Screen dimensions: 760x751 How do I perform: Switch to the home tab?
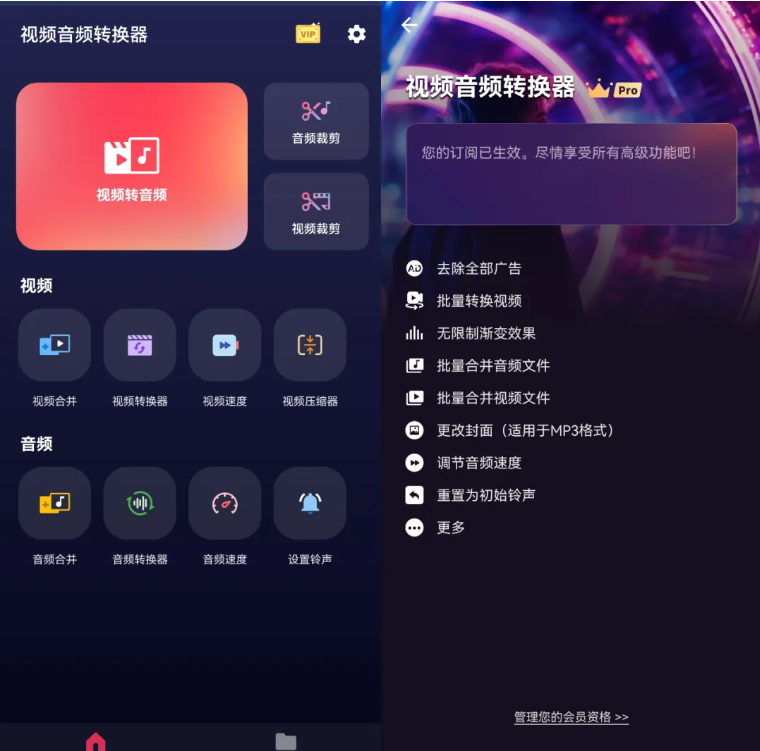[x=96, y=741]
